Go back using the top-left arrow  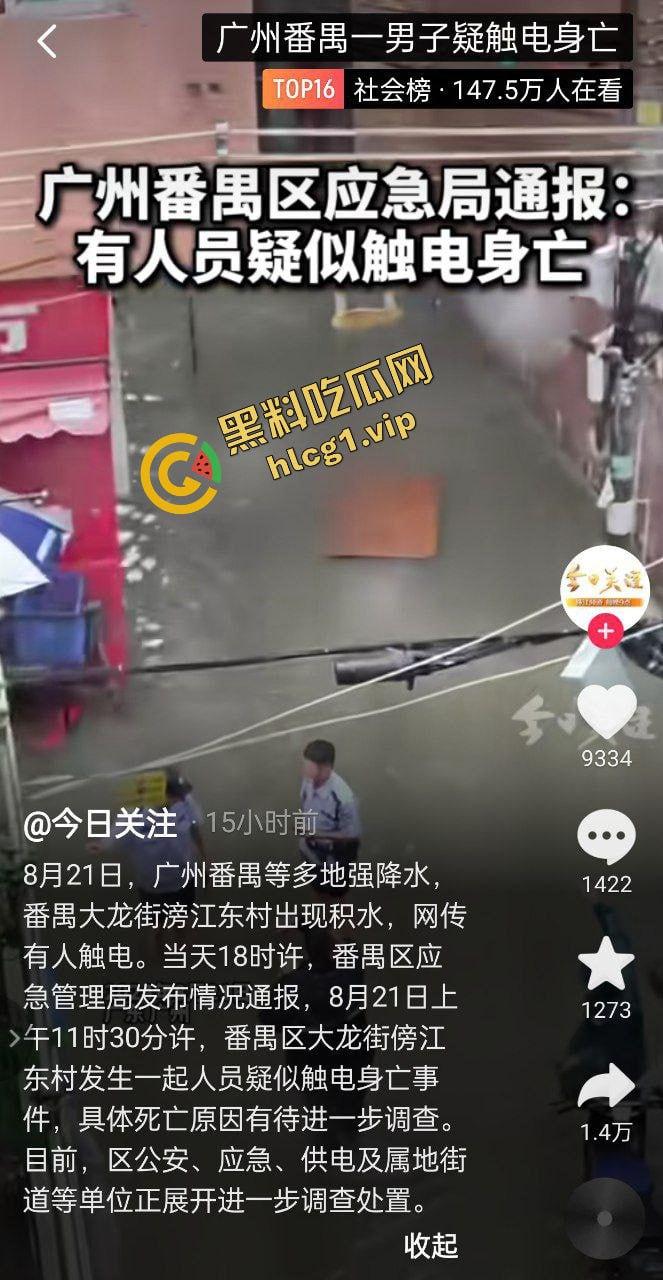(x=47, y=41)
